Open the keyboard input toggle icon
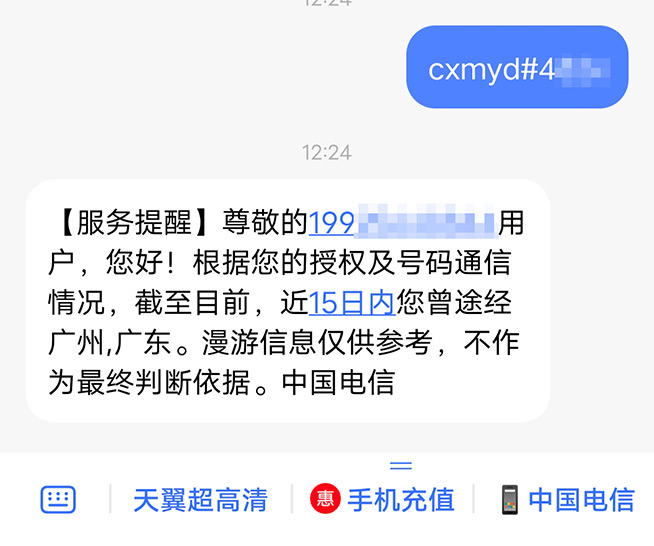This screenshot has height=546, width=654. coord(58,499)
